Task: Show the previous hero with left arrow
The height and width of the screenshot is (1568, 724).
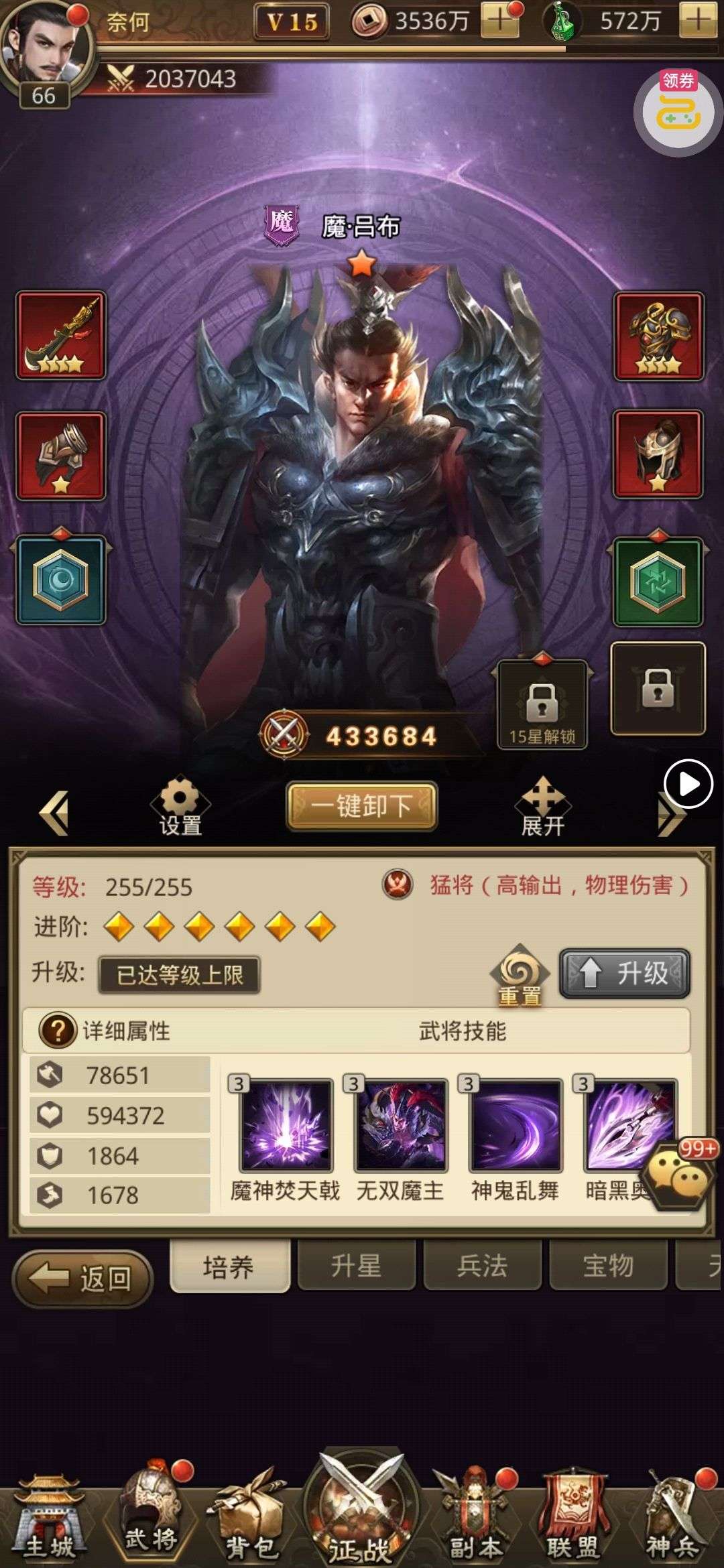Action: (x=55, y=813)
